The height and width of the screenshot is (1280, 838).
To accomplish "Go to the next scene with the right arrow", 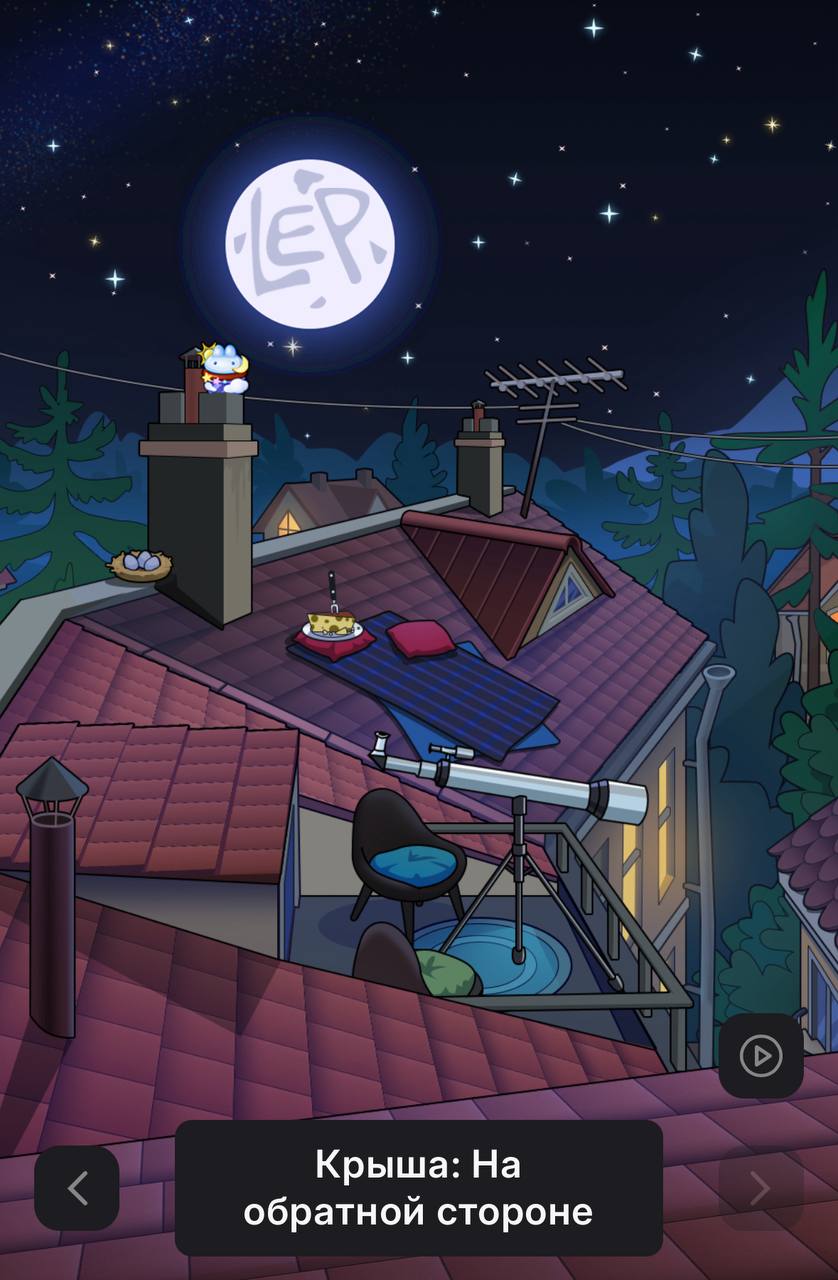I will [x=760, y=1188].
